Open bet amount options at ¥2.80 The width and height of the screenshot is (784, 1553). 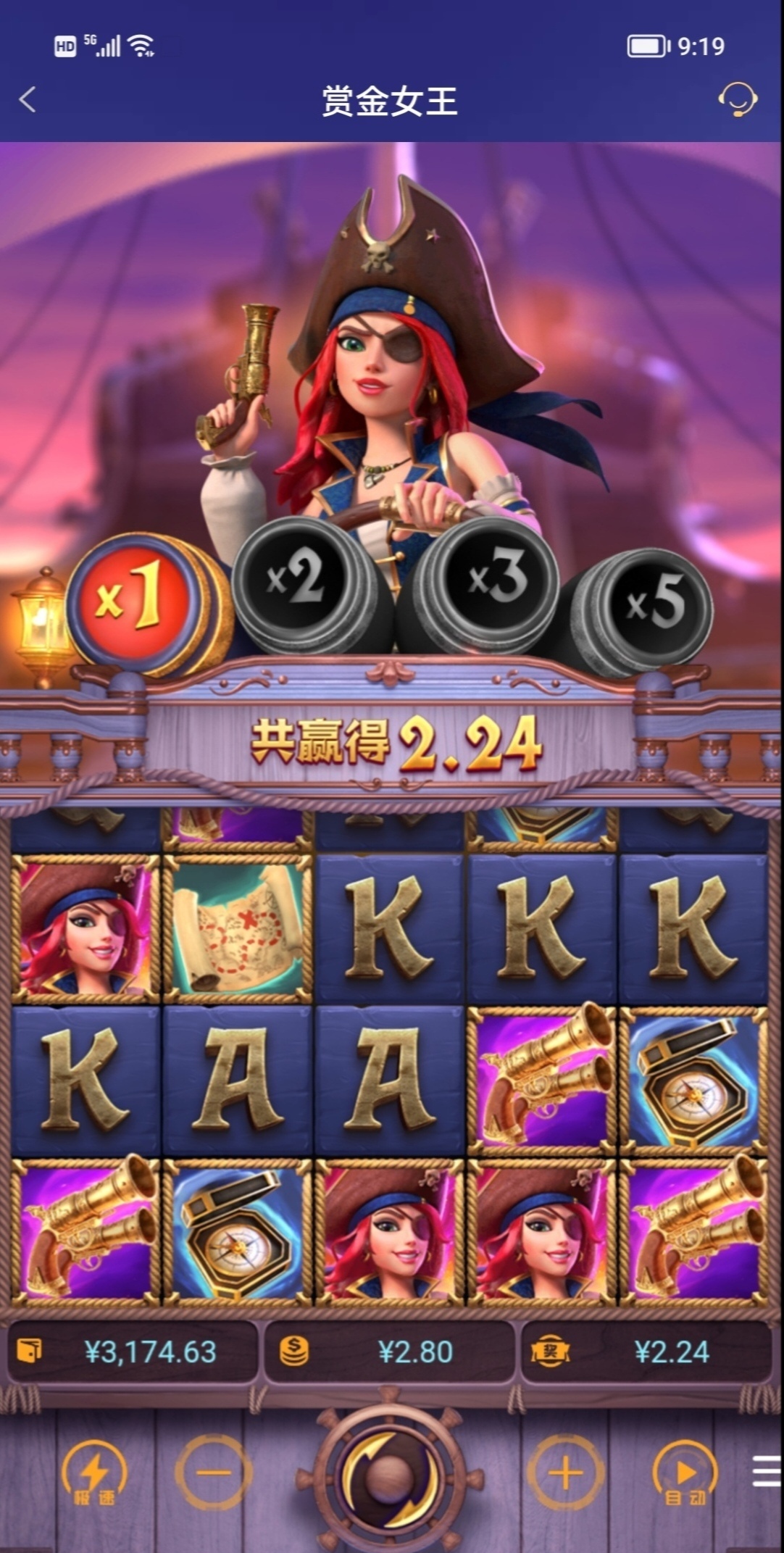(x=390, y=1352)
